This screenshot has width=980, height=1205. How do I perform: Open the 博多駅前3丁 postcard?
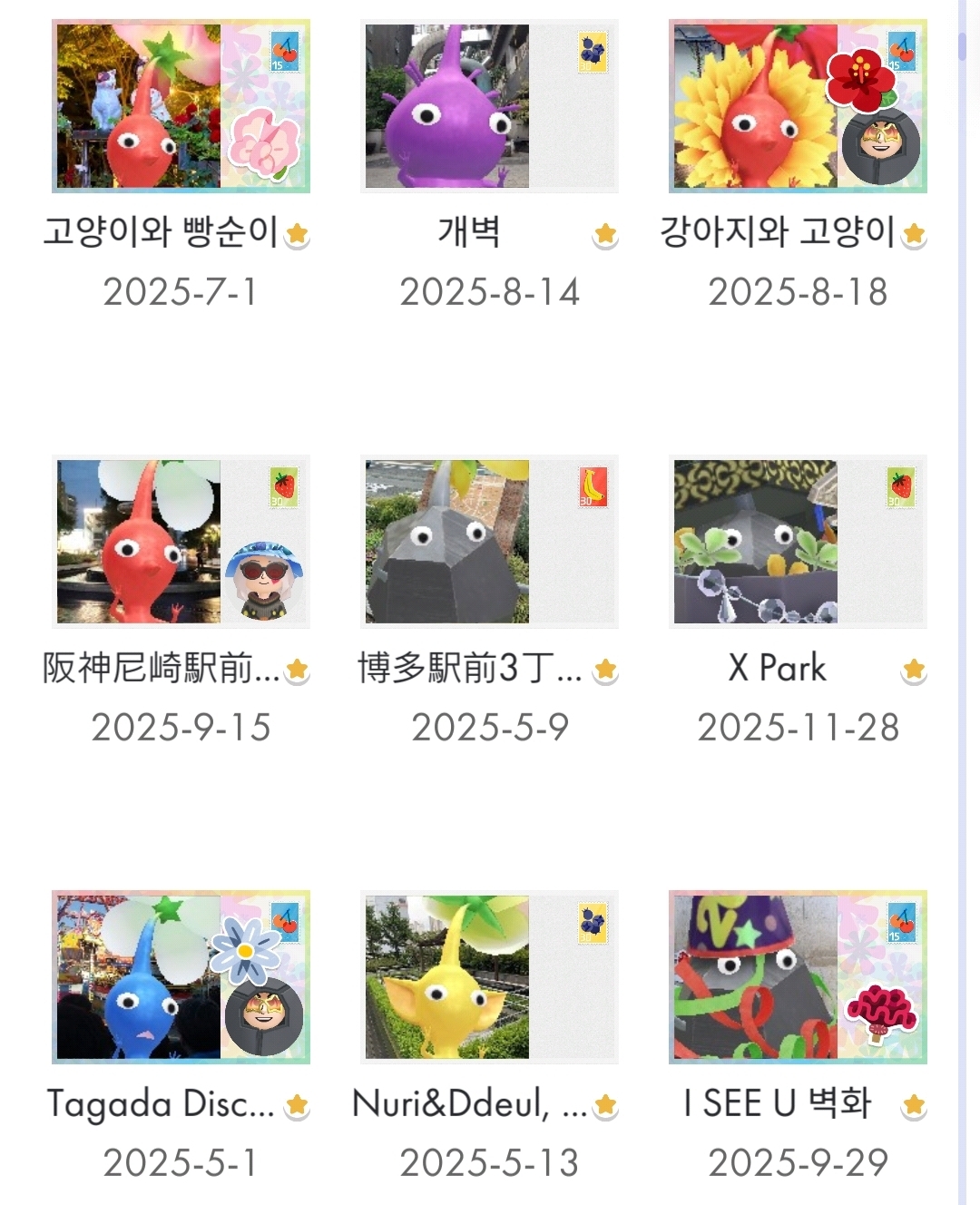tap(489, 542)
